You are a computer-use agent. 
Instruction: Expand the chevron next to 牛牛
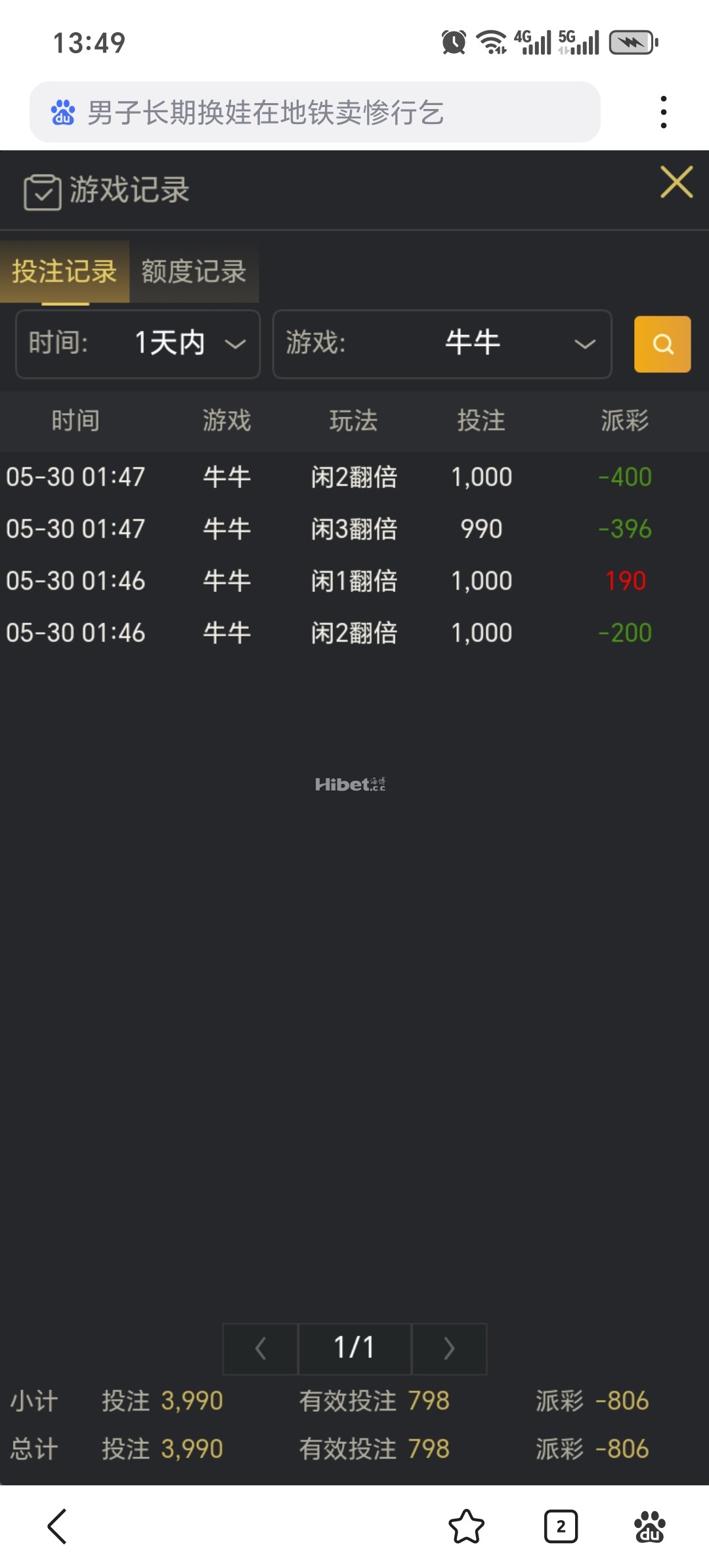point(583,345)
